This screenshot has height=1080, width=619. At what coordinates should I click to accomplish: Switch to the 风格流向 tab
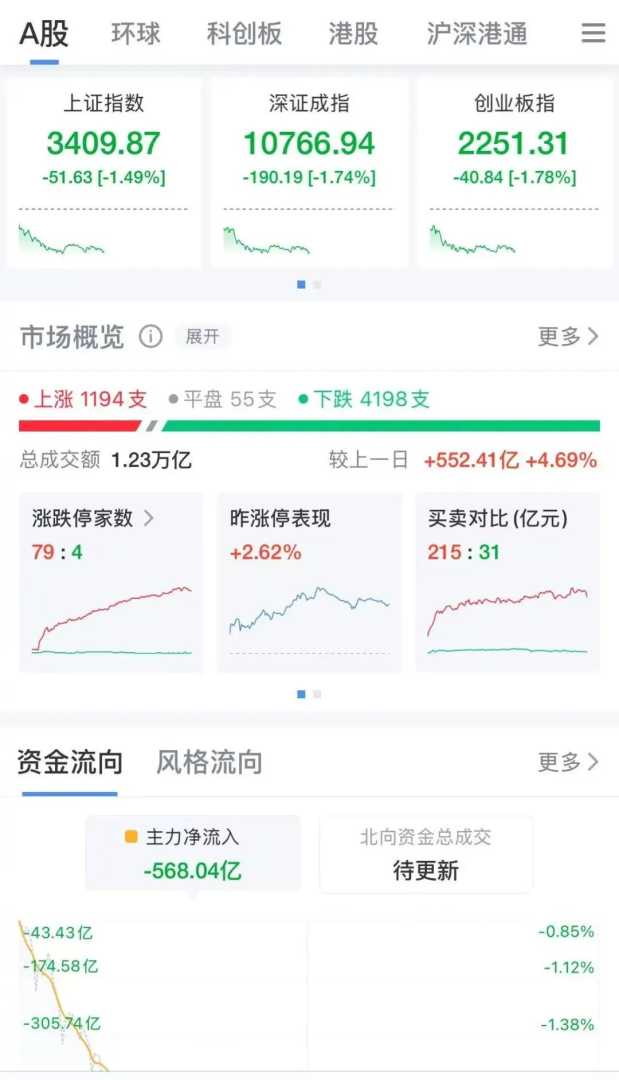click(x=209, y=763)
